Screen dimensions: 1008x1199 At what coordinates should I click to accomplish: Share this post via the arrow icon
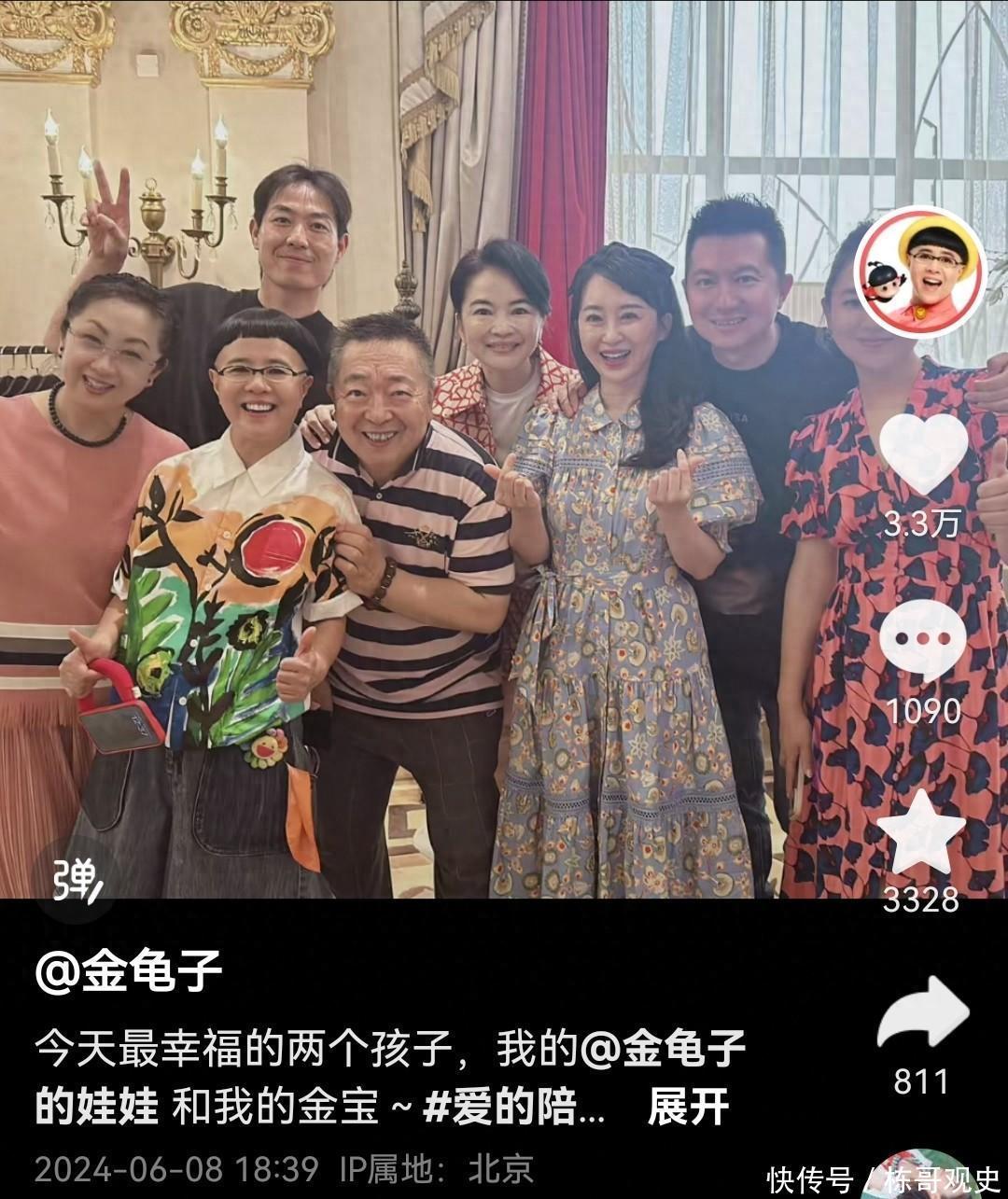click(922, 1014)
